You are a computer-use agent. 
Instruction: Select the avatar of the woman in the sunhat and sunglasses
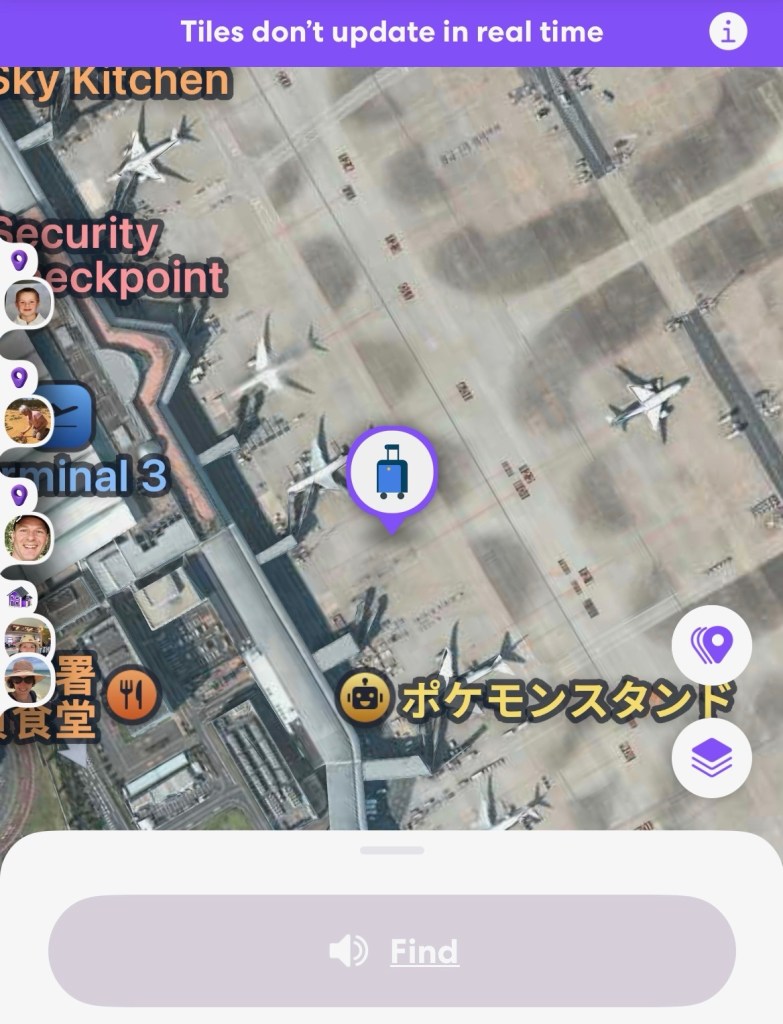coord(27,680)
